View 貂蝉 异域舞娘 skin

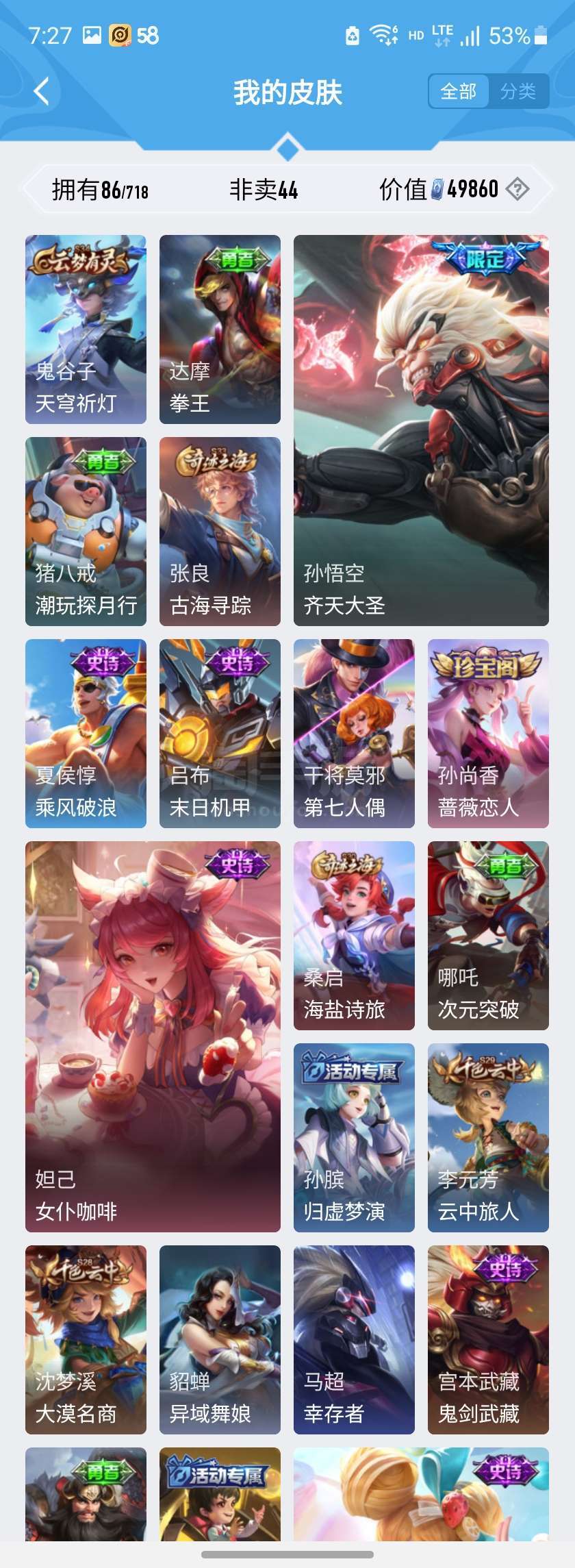[x=220, y=1339]
